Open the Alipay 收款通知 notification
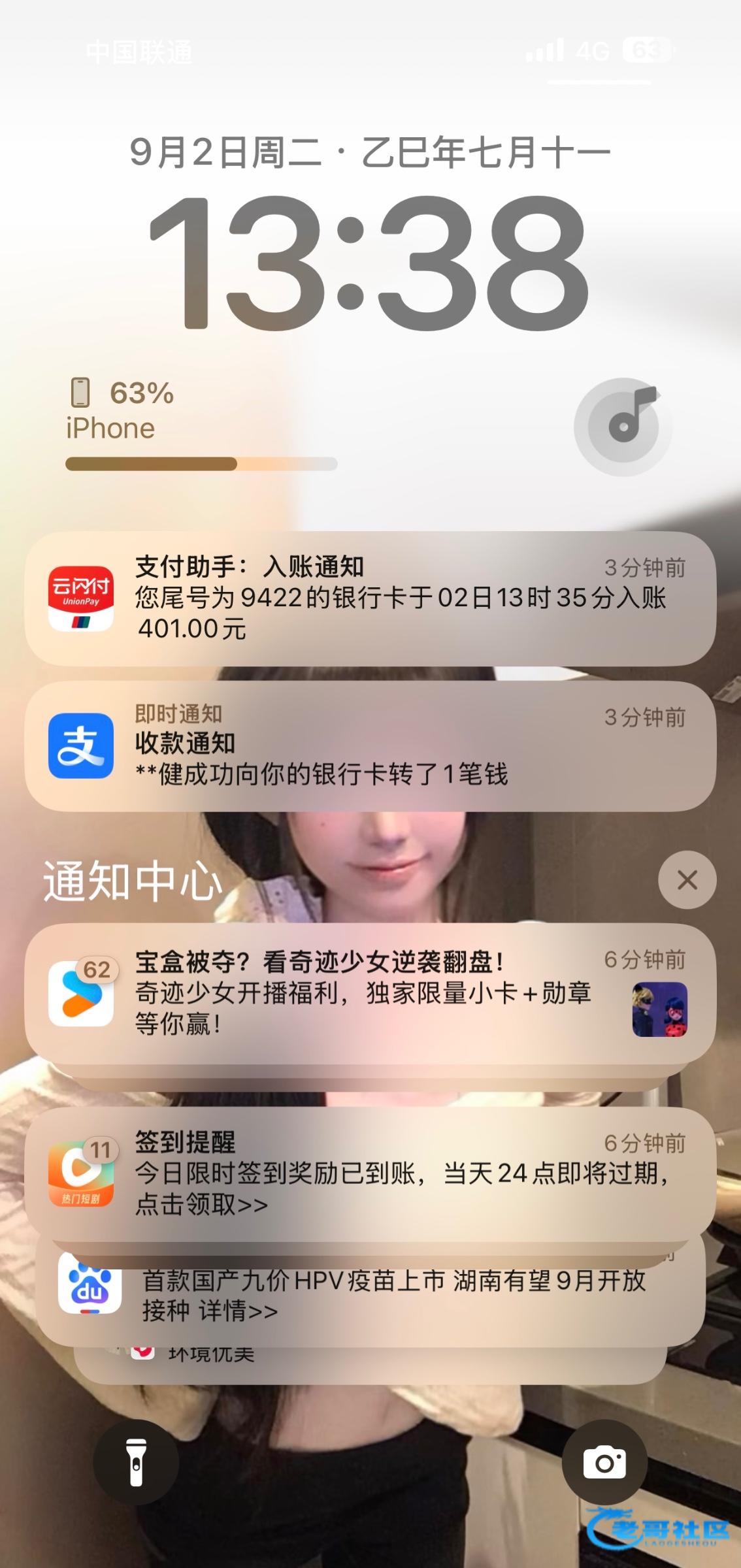The image size is (741, 1568). pyautogui.click(x=370, y=746)
